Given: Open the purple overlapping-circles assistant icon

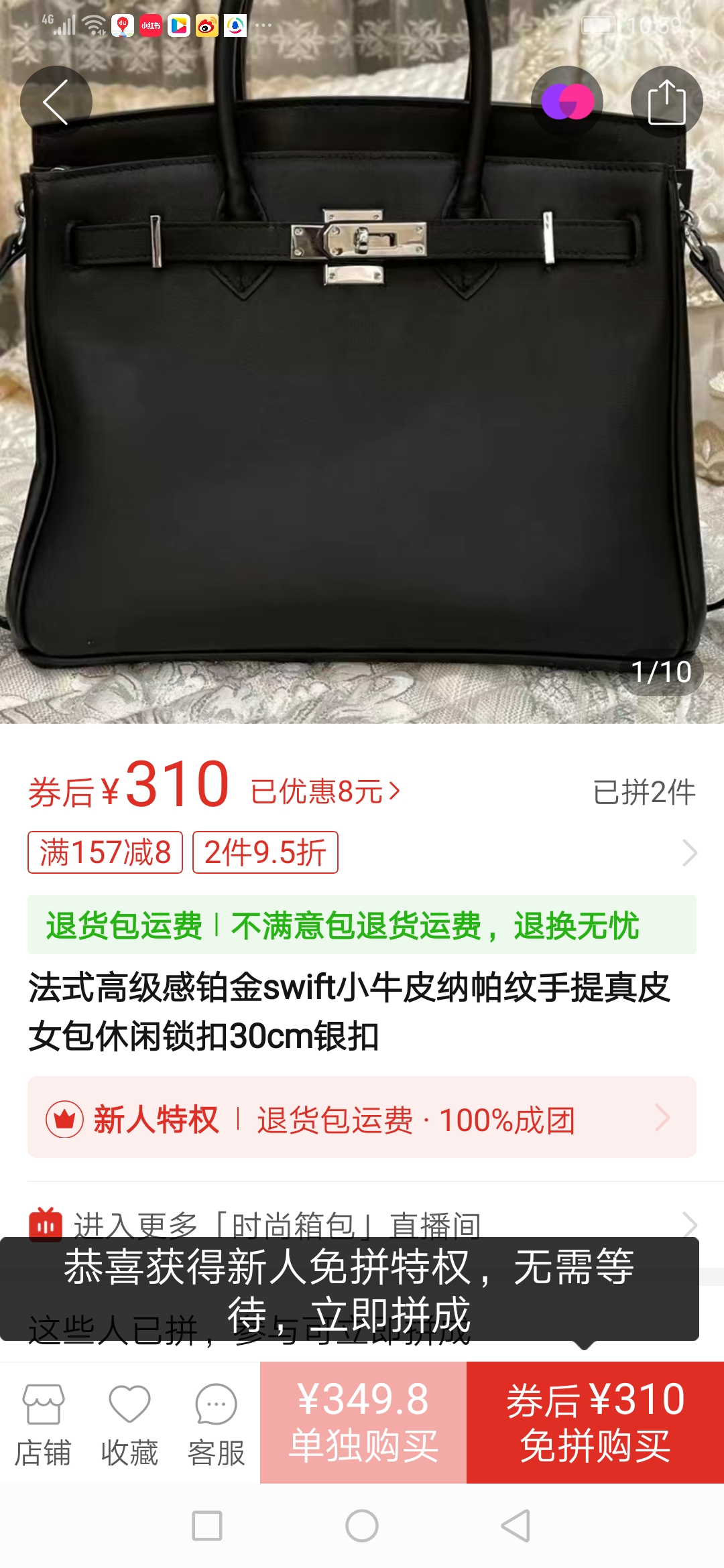Looking at the screenshot, I should pyautogui.click(x=566, y=101).
